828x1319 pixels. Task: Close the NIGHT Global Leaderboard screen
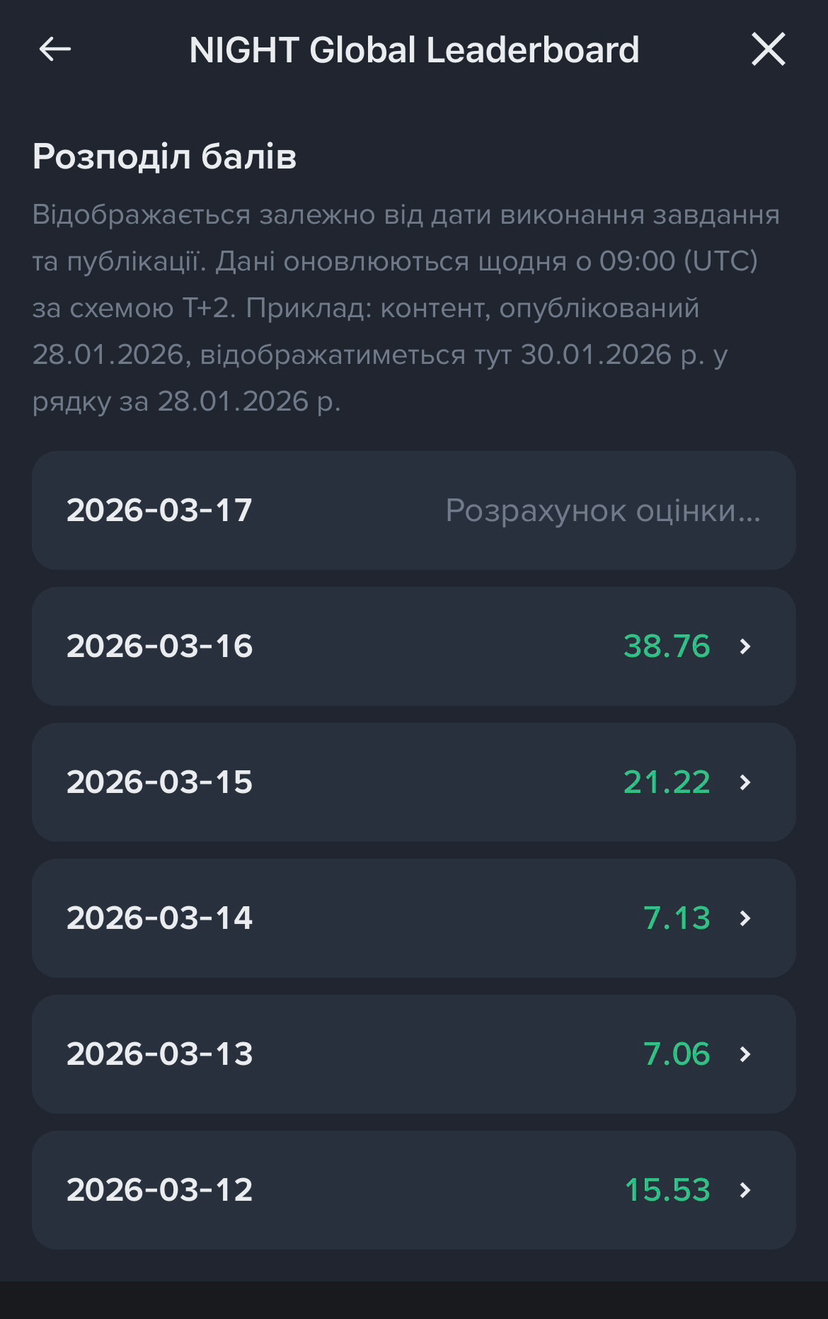click(x=768, y=49)
